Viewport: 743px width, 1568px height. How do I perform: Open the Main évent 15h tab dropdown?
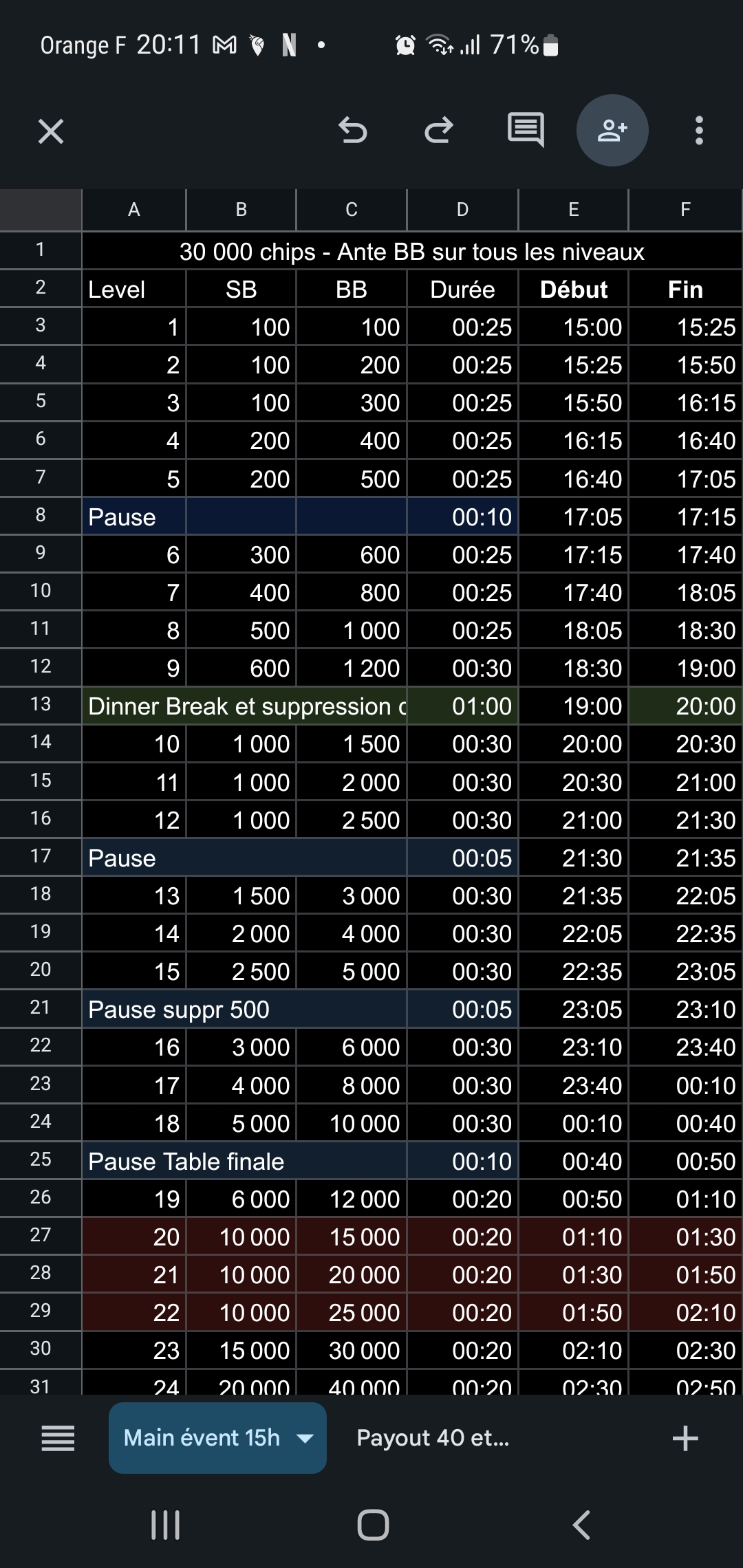305,1438
